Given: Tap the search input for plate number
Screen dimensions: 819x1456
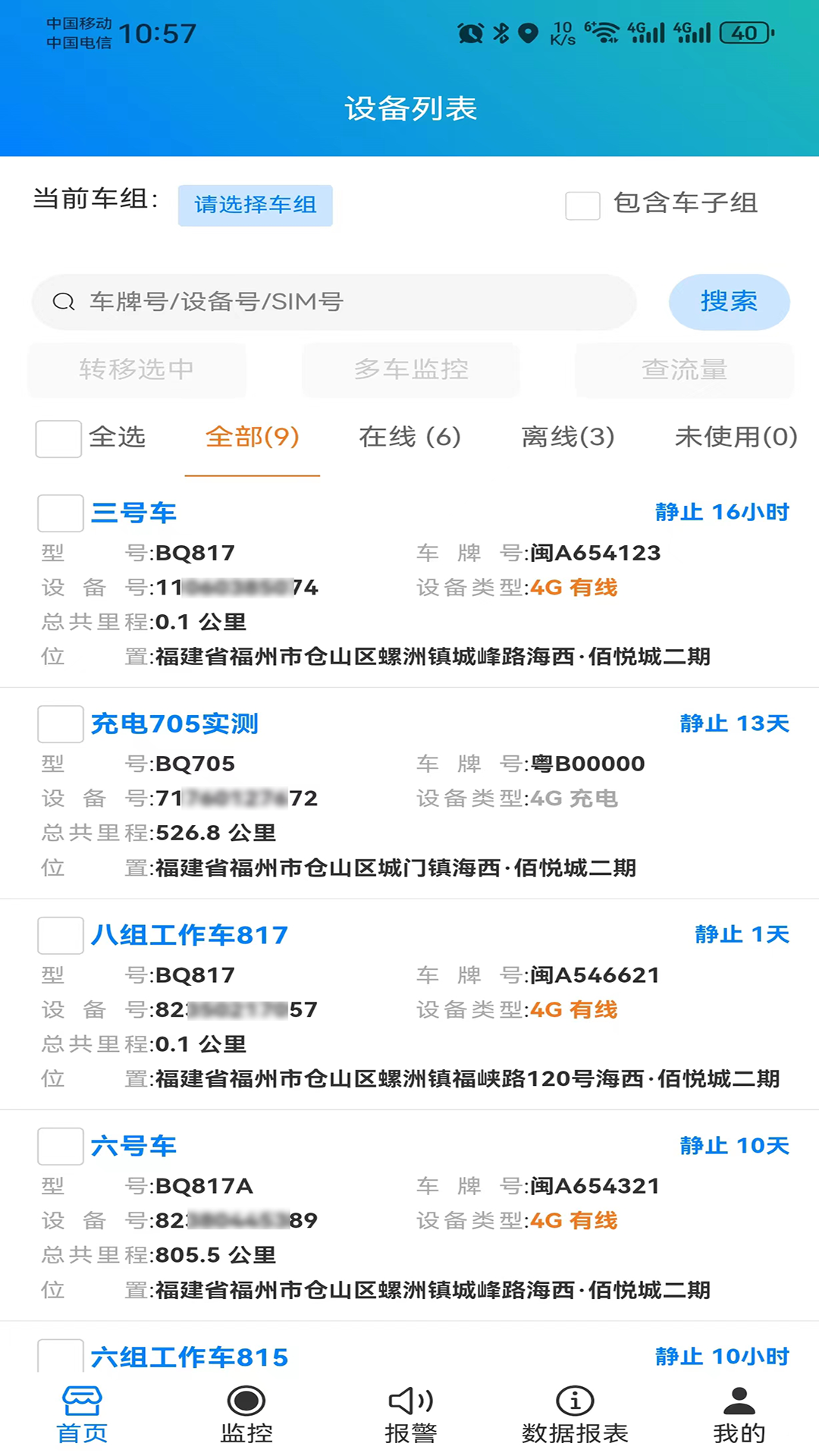Looking at the screenshot, I should click(x=334, y=301).
